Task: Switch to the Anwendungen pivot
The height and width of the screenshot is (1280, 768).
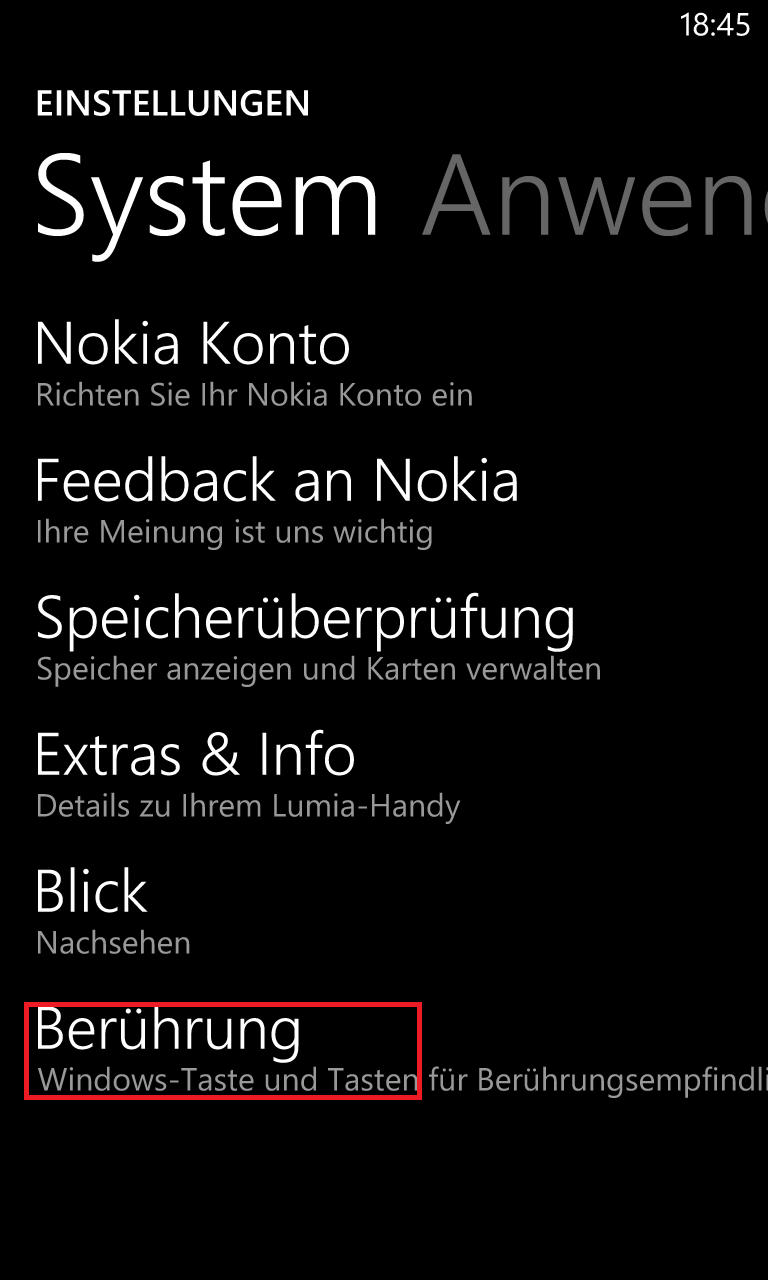Action: click(595, 196)
